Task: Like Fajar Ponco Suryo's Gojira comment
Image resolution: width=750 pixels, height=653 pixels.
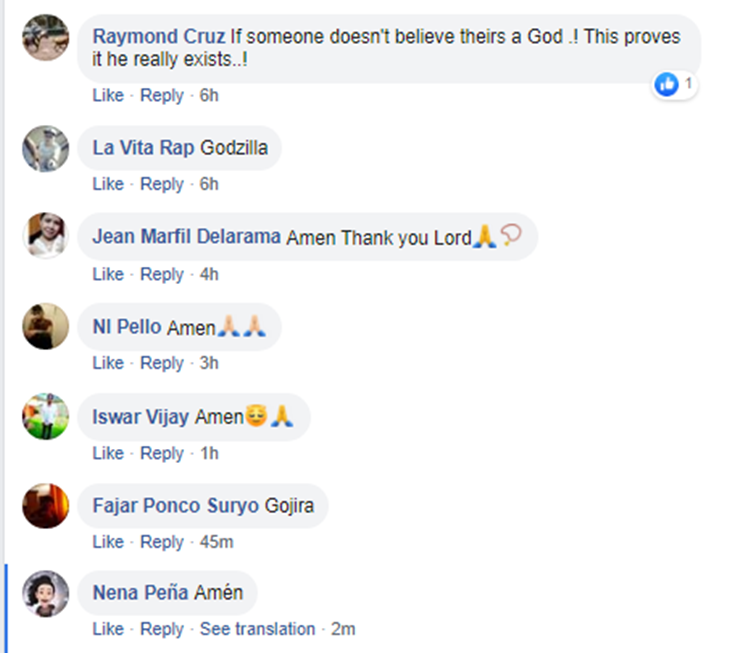Action: tap(108, 542)
